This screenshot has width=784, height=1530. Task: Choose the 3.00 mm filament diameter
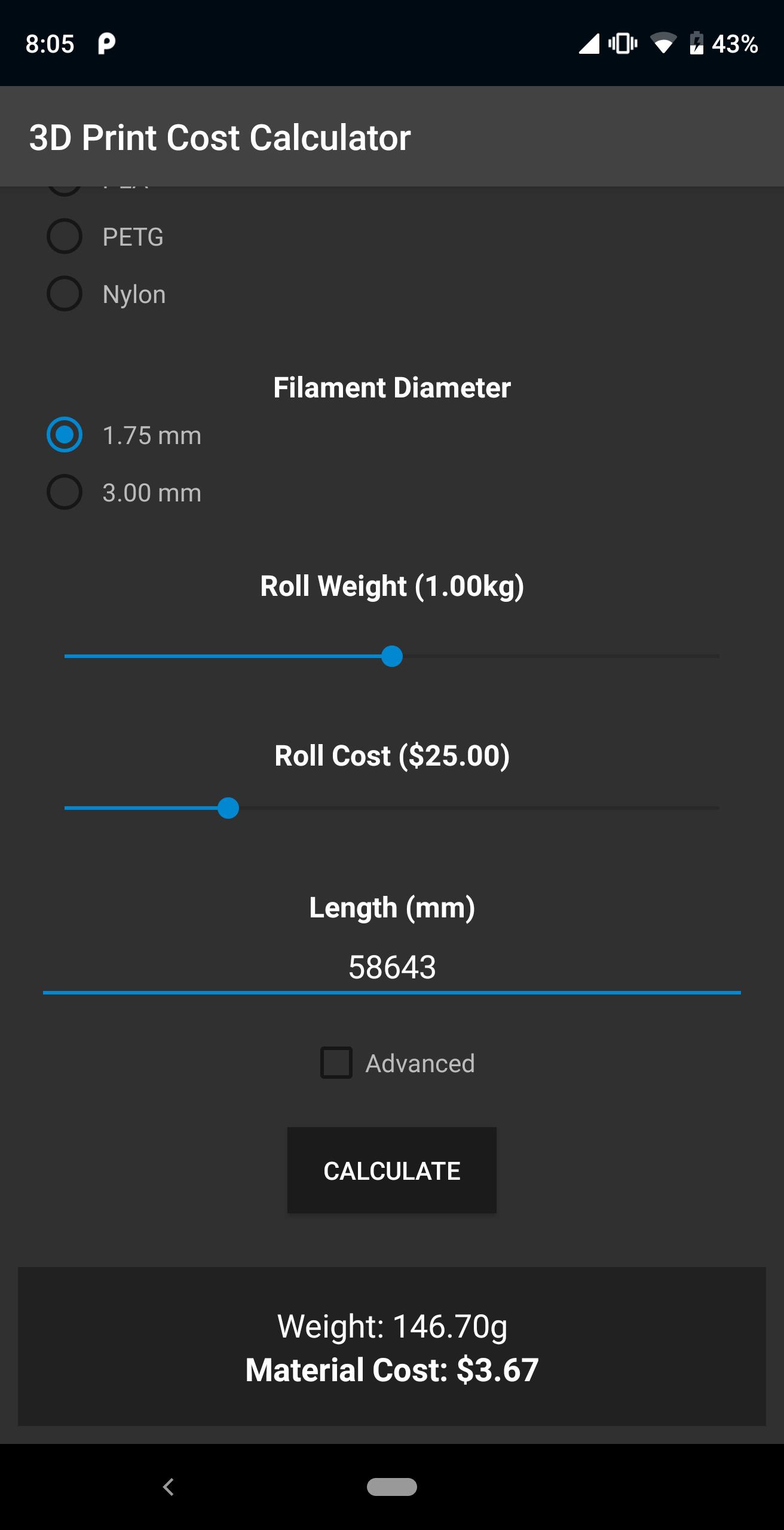click(64, 492)
